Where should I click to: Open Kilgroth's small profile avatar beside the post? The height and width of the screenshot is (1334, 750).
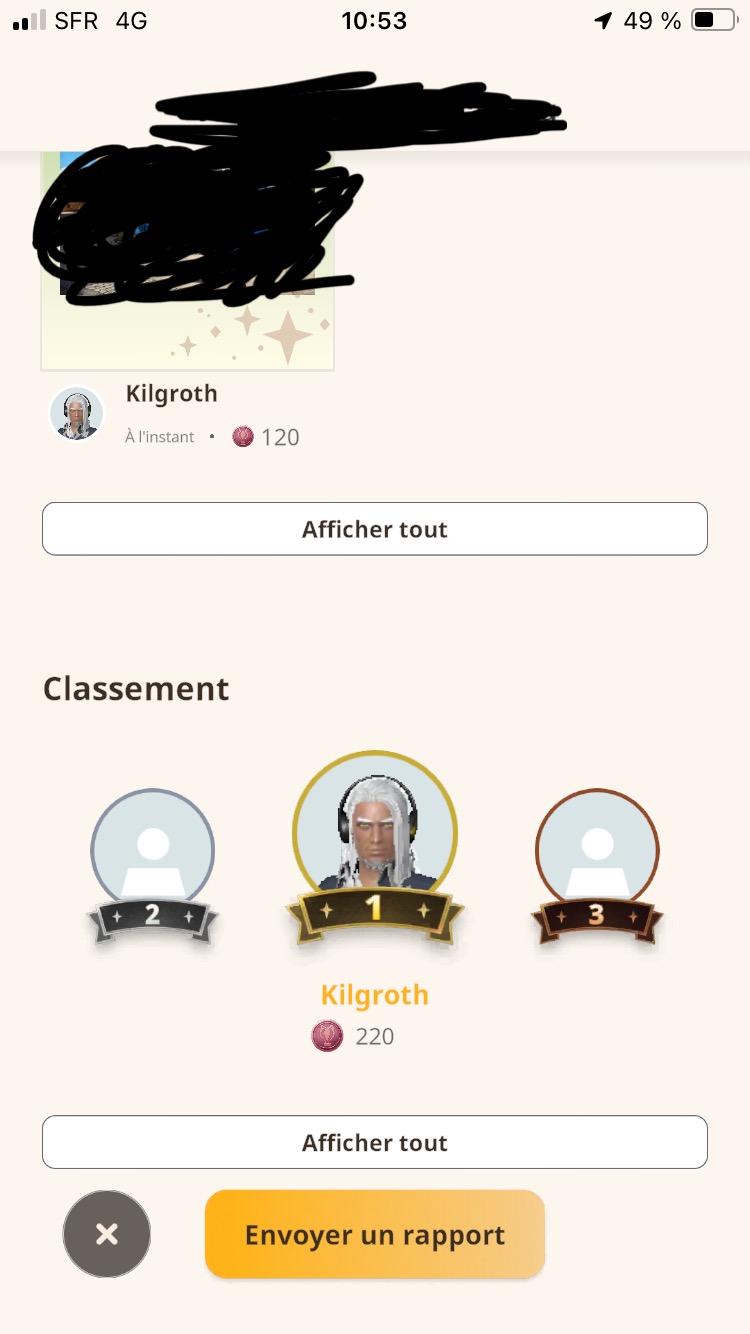[77, 414]
